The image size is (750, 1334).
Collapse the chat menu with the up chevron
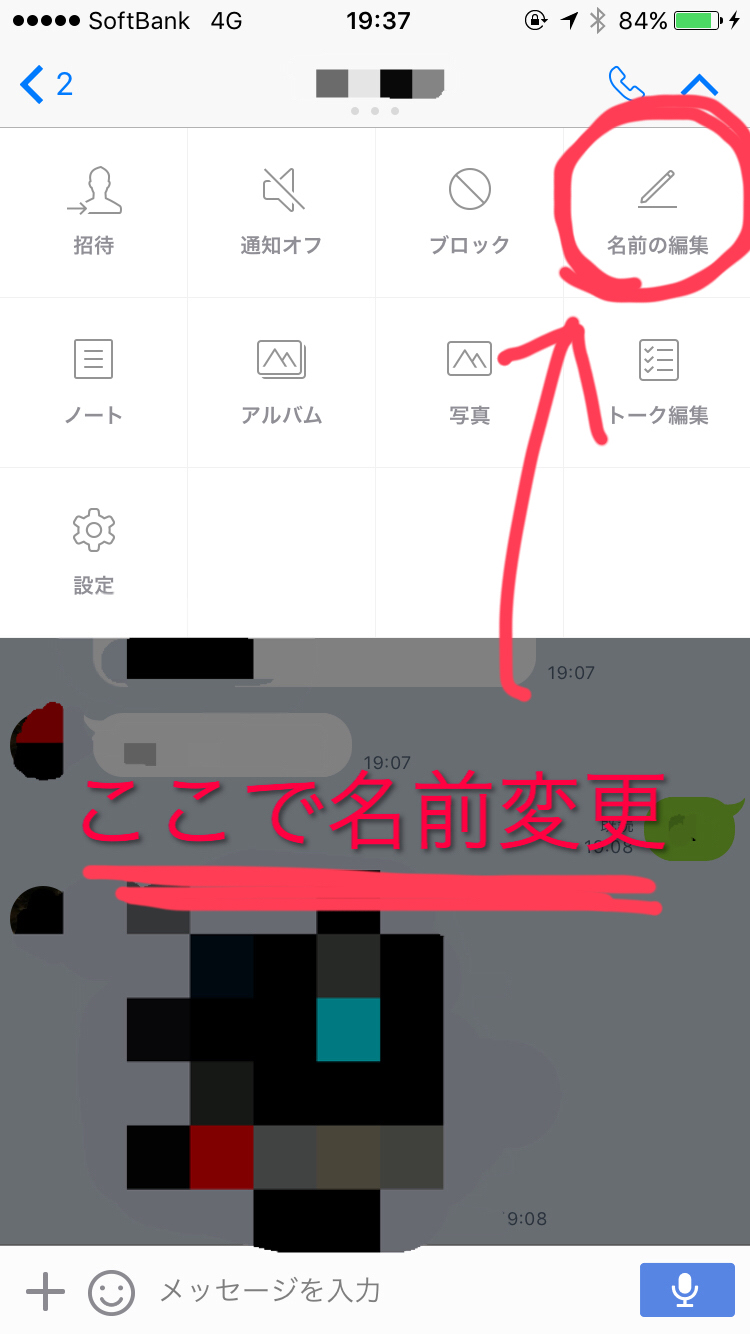click(700, 85)
